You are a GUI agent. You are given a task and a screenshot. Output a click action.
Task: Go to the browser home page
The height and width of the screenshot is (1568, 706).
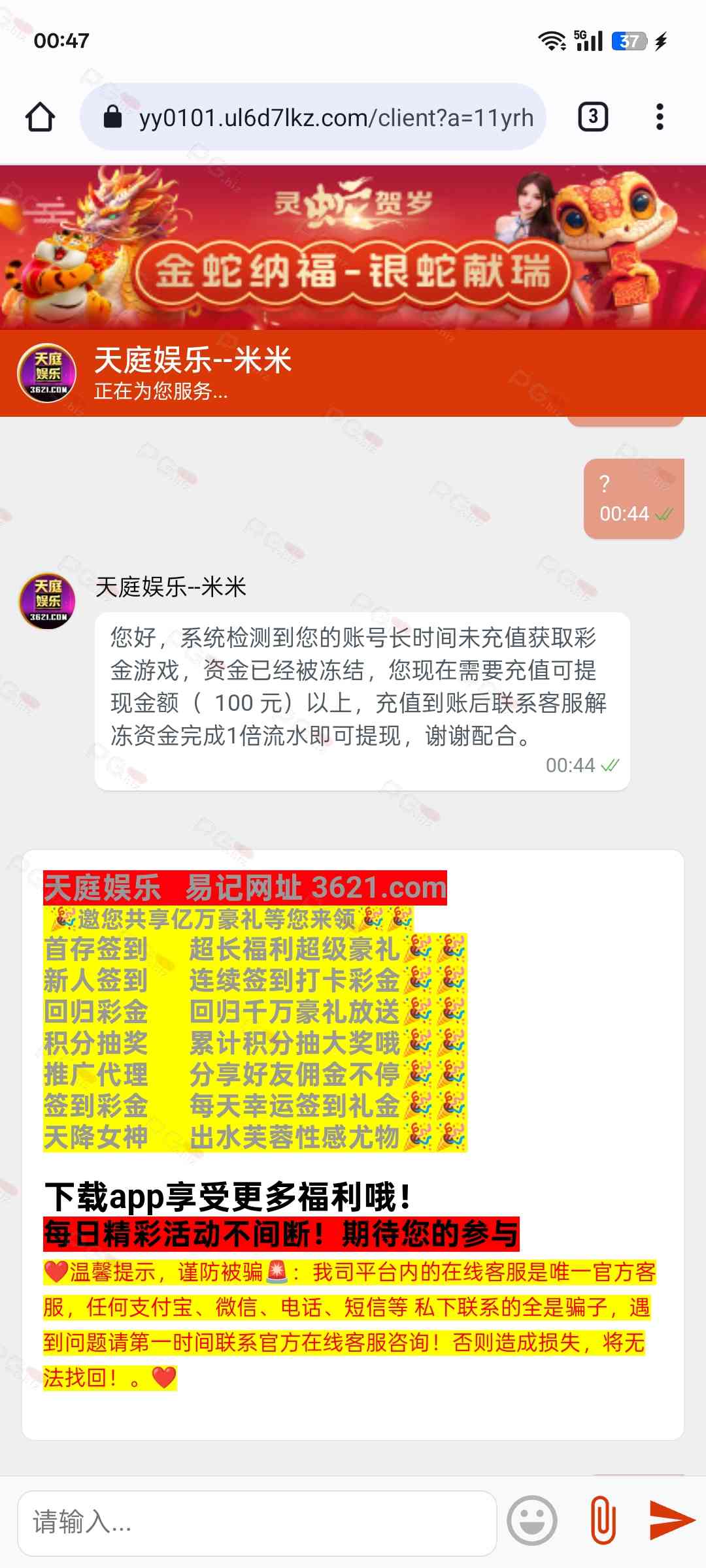[40, 118]
